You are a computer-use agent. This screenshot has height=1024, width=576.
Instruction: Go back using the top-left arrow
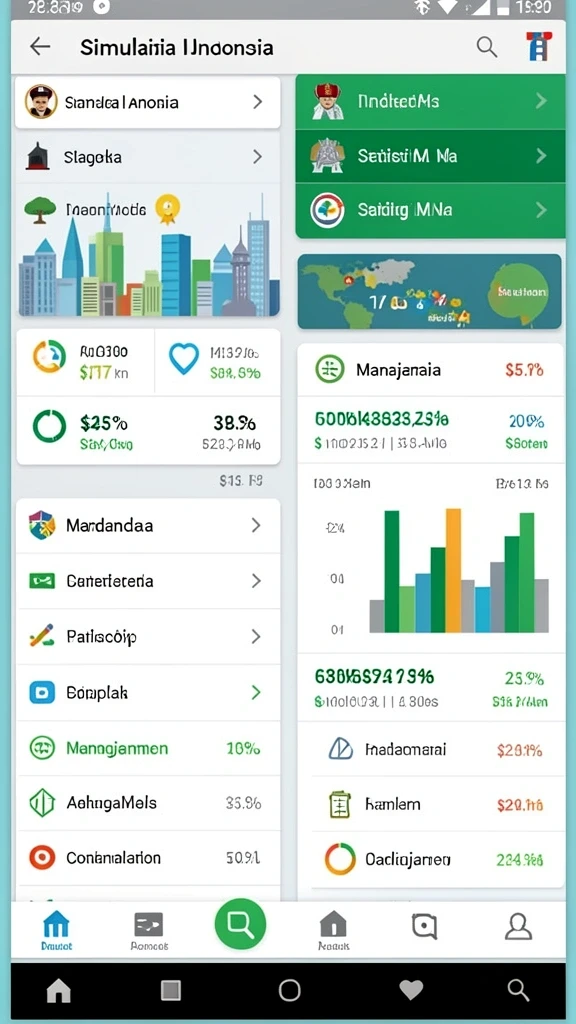click(40, 46)
